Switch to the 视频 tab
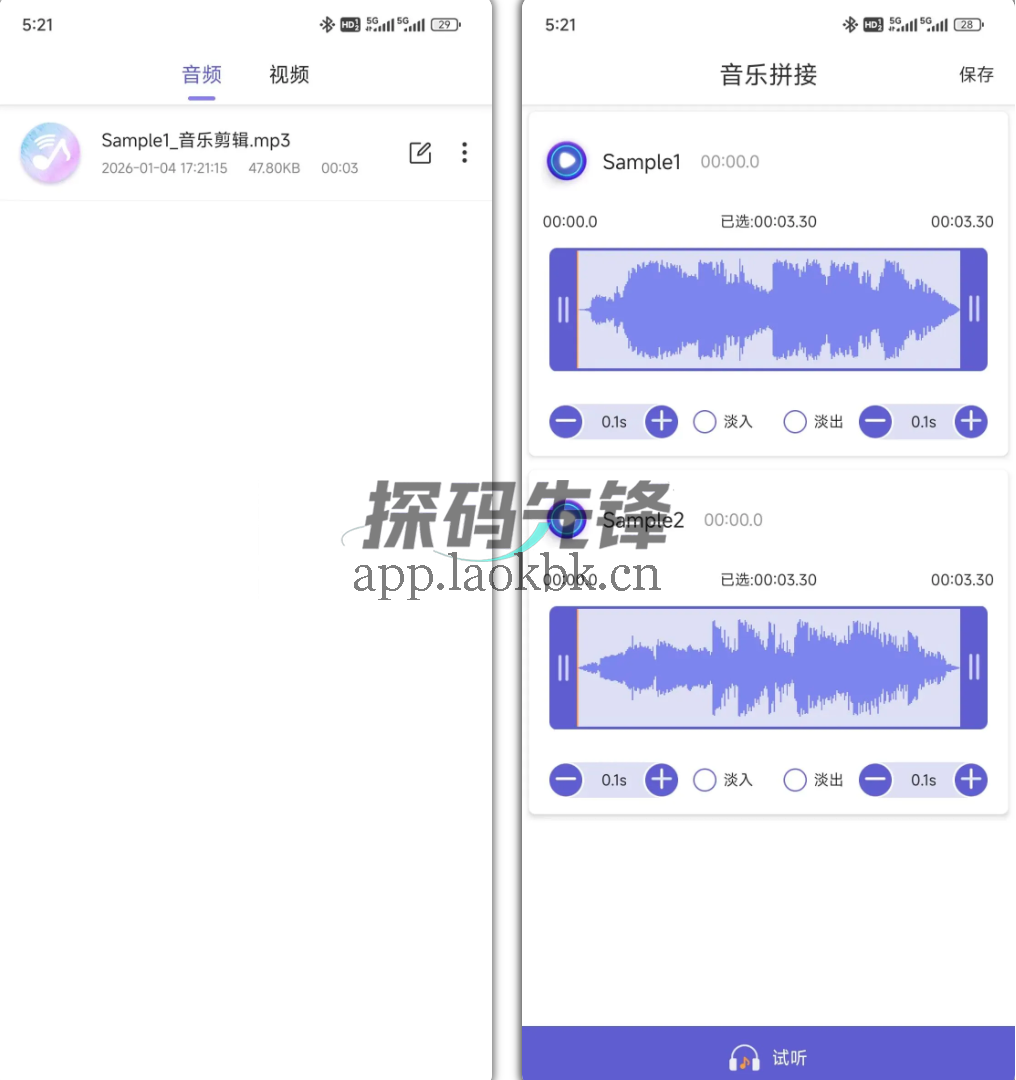The width and height of the screenshot is (1016, 1080). pyautogui.click(x=288, y=74)
